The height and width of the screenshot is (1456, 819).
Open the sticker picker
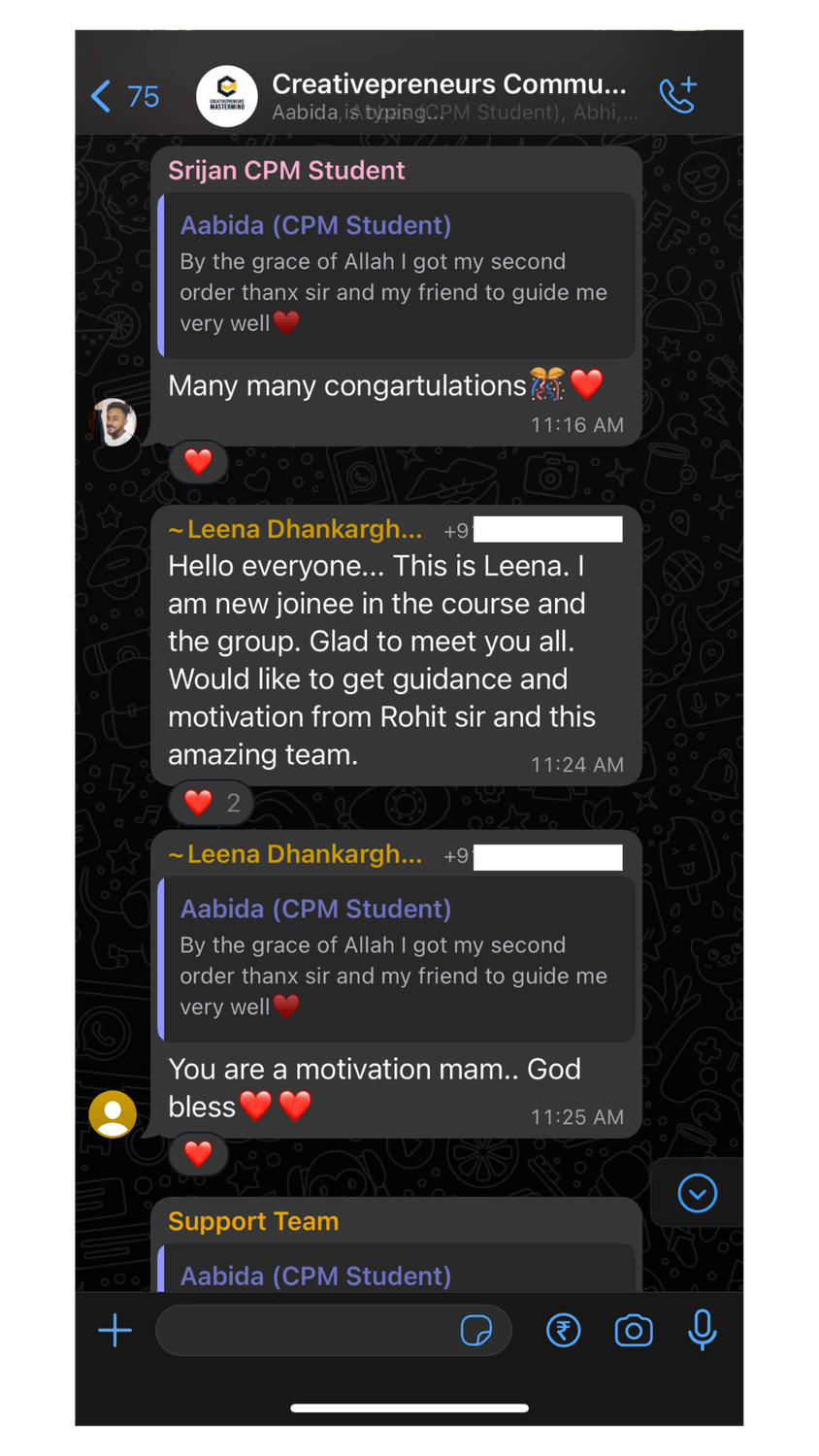[x=475, y=1330]
